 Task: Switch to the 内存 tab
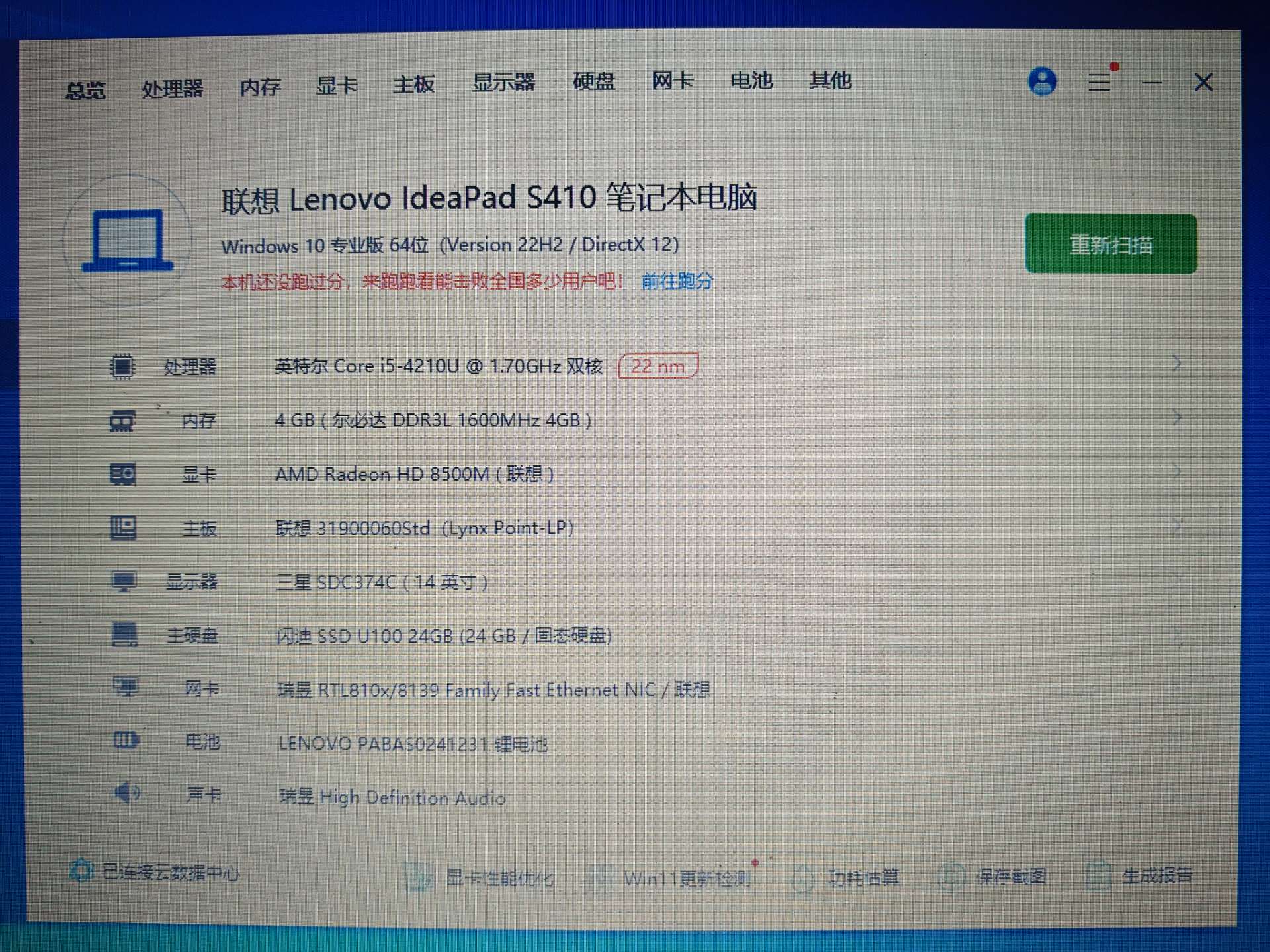[260, 87]
